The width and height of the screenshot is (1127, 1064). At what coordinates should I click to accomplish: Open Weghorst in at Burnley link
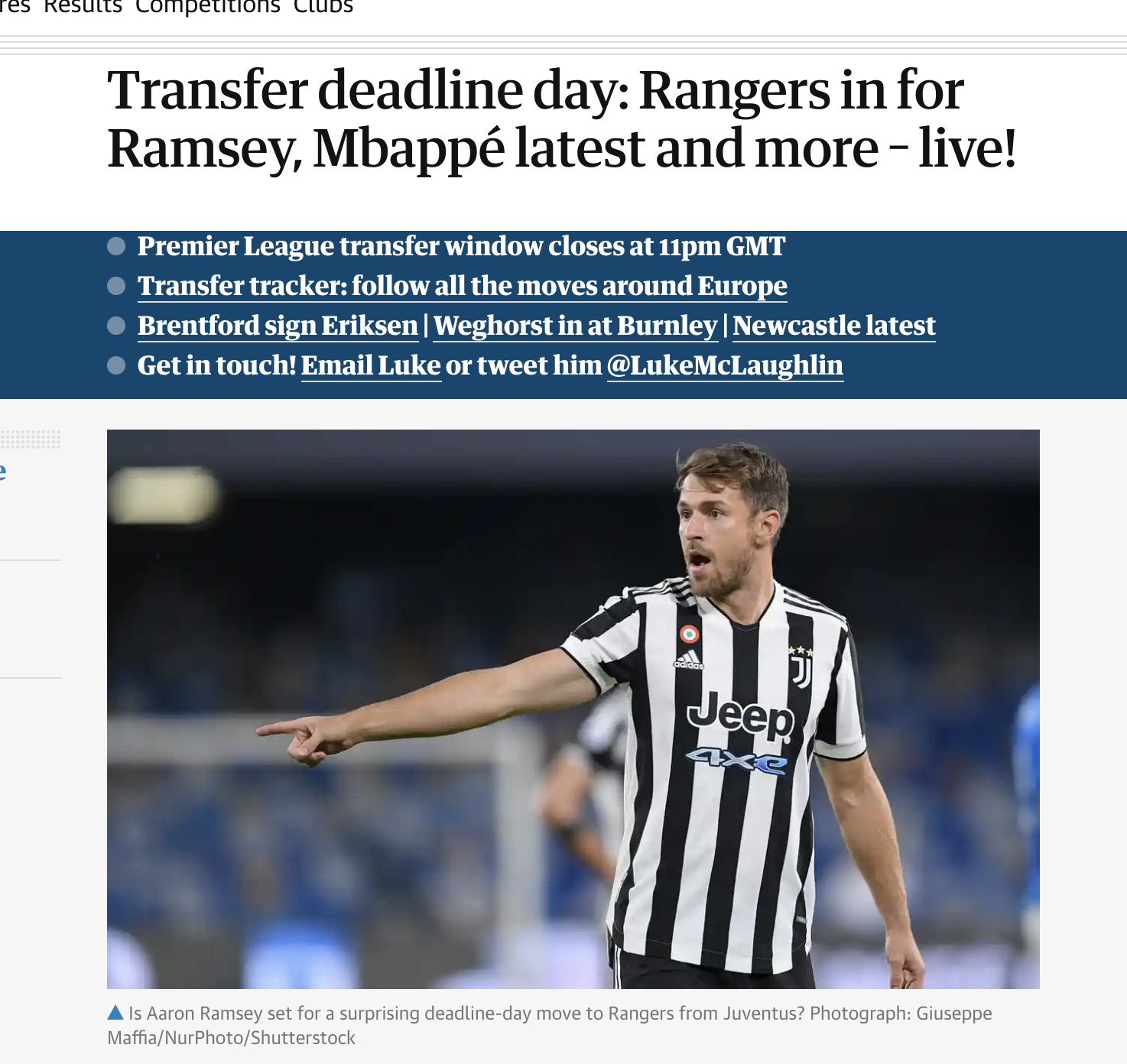click(x=575, y=326)
